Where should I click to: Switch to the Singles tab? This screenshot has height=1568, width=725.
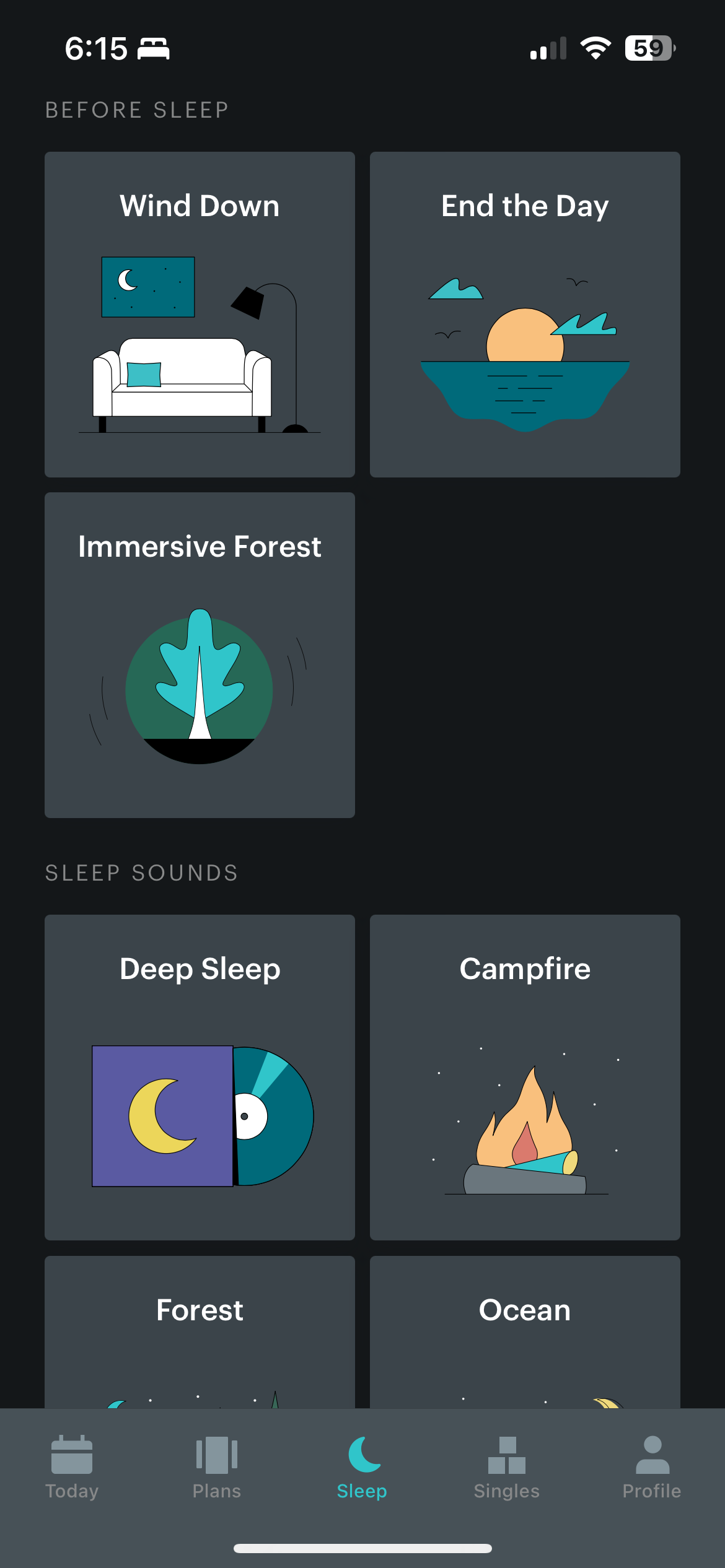(507, 1468)
